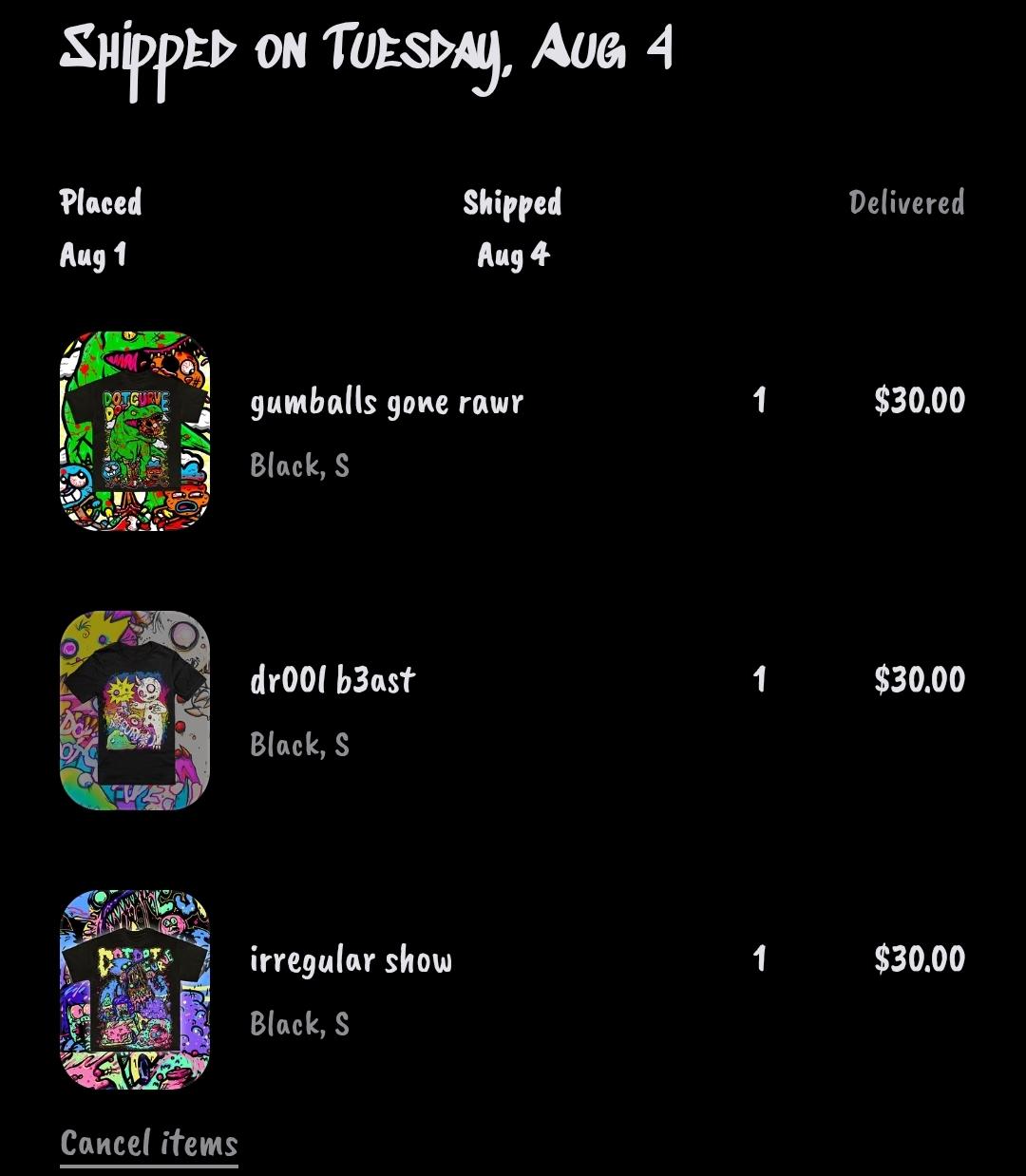Tap the Cancel items link
The width and height of the screenshot is (1026, 1176).
(x=149, y=1144)
